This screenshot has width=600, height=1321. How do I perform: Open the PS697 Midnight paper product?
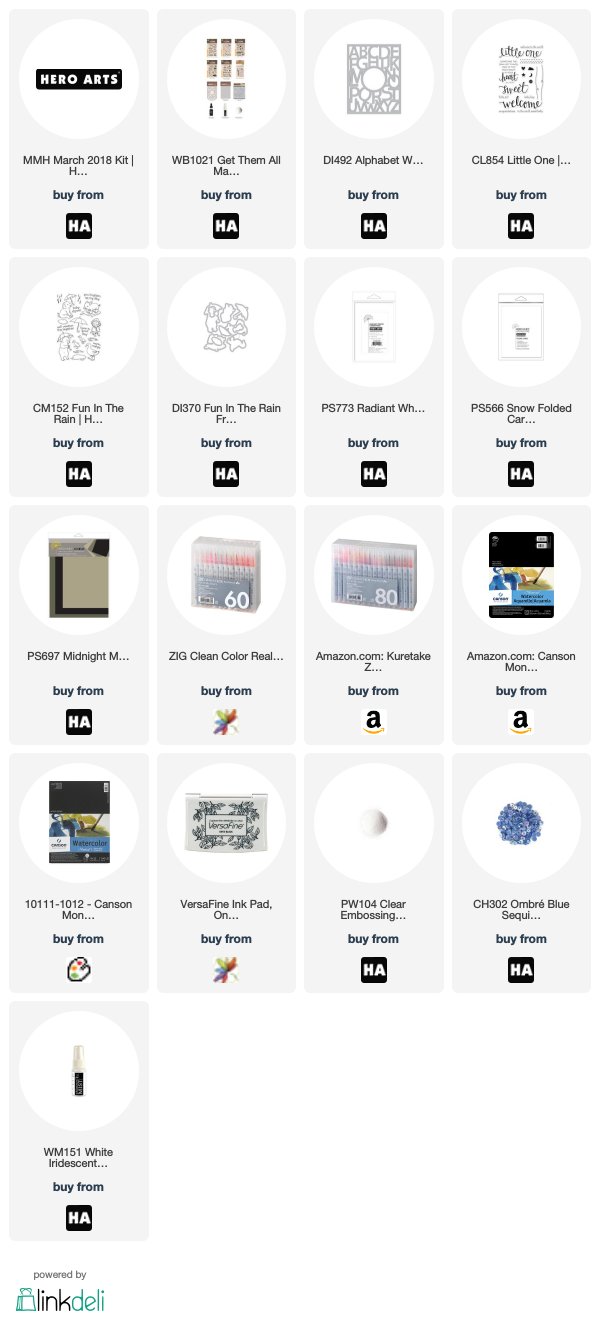click(79, 576)
